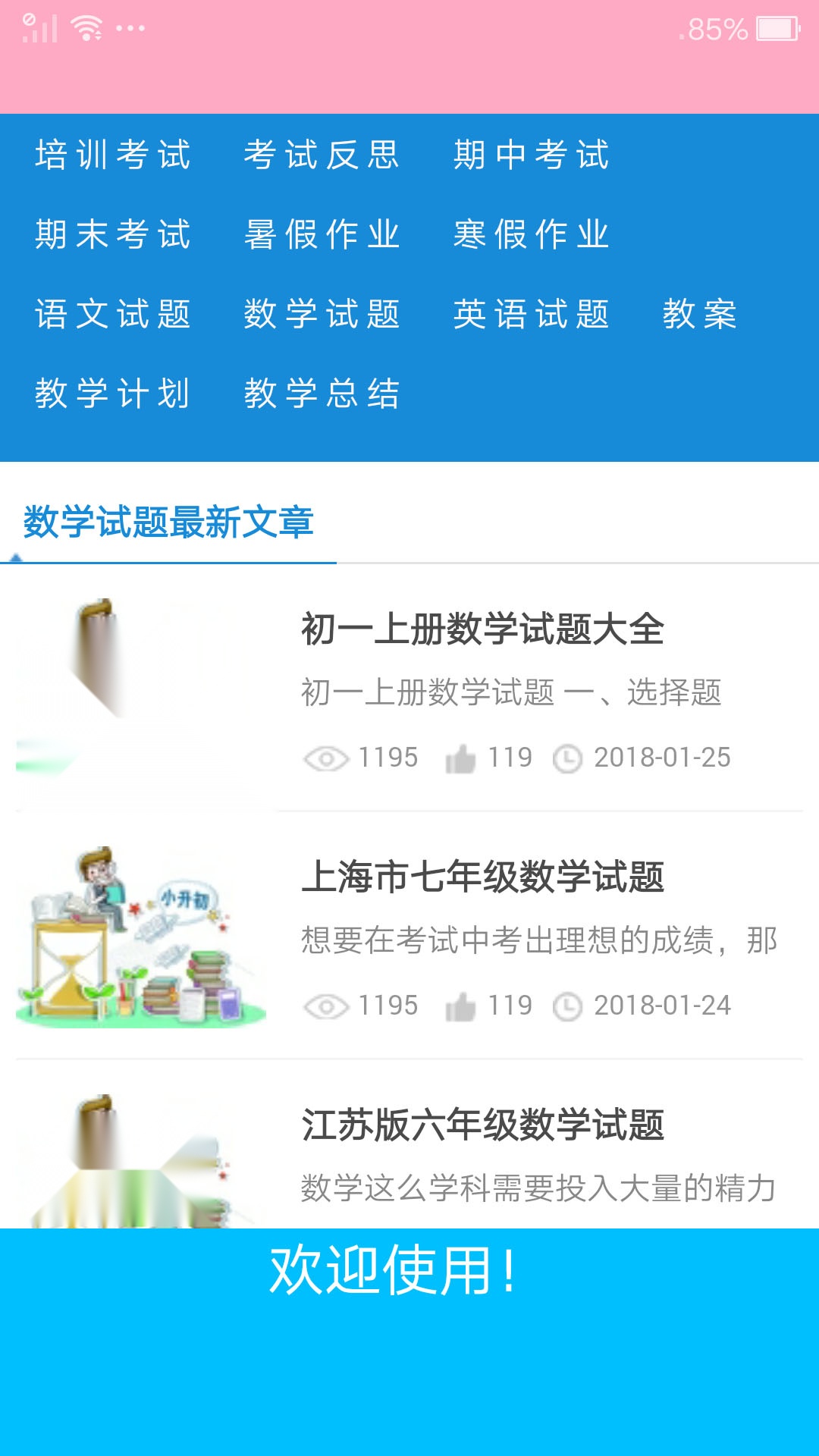Screen dimensions: 819x1456
Task: Tap thumbnail of 上海市七年级数学试题
Action: coord(141,937)
